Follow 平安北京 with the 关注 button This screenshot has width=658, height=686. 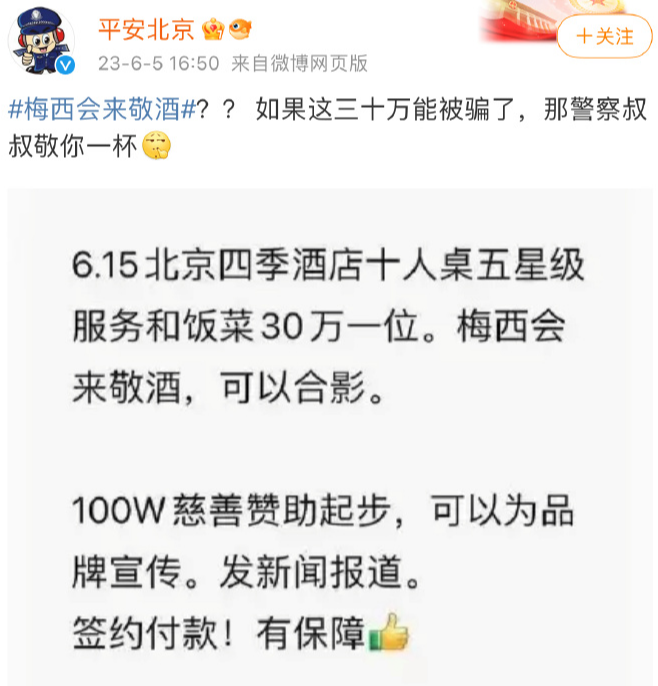(x=605, y=37)
